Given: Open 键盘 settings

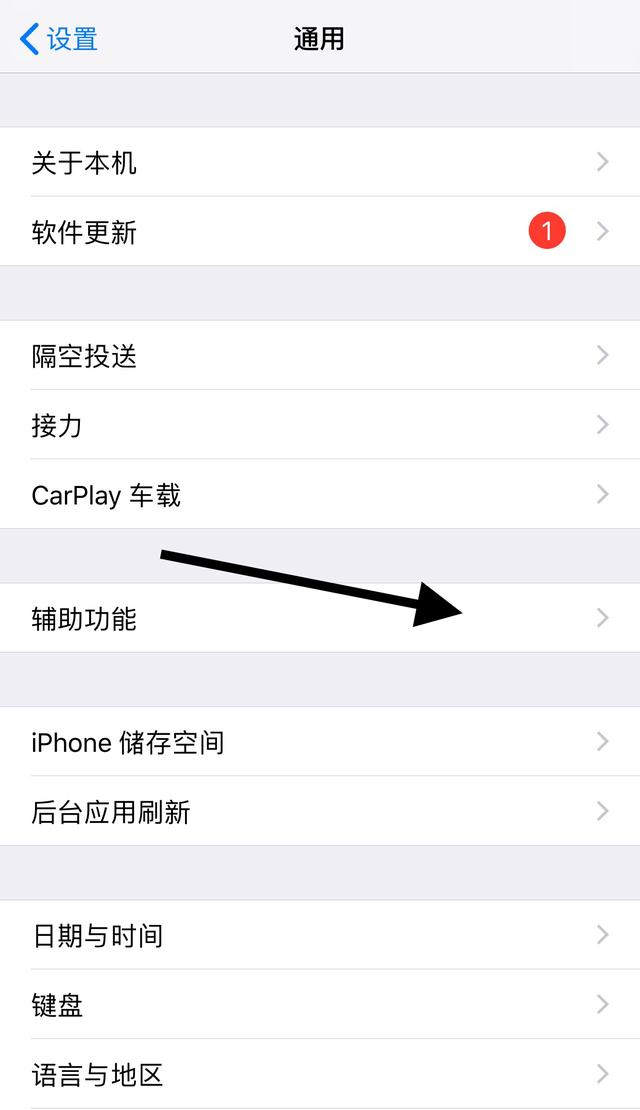Looking at the screenshot, I should [x=320, y=1004].
